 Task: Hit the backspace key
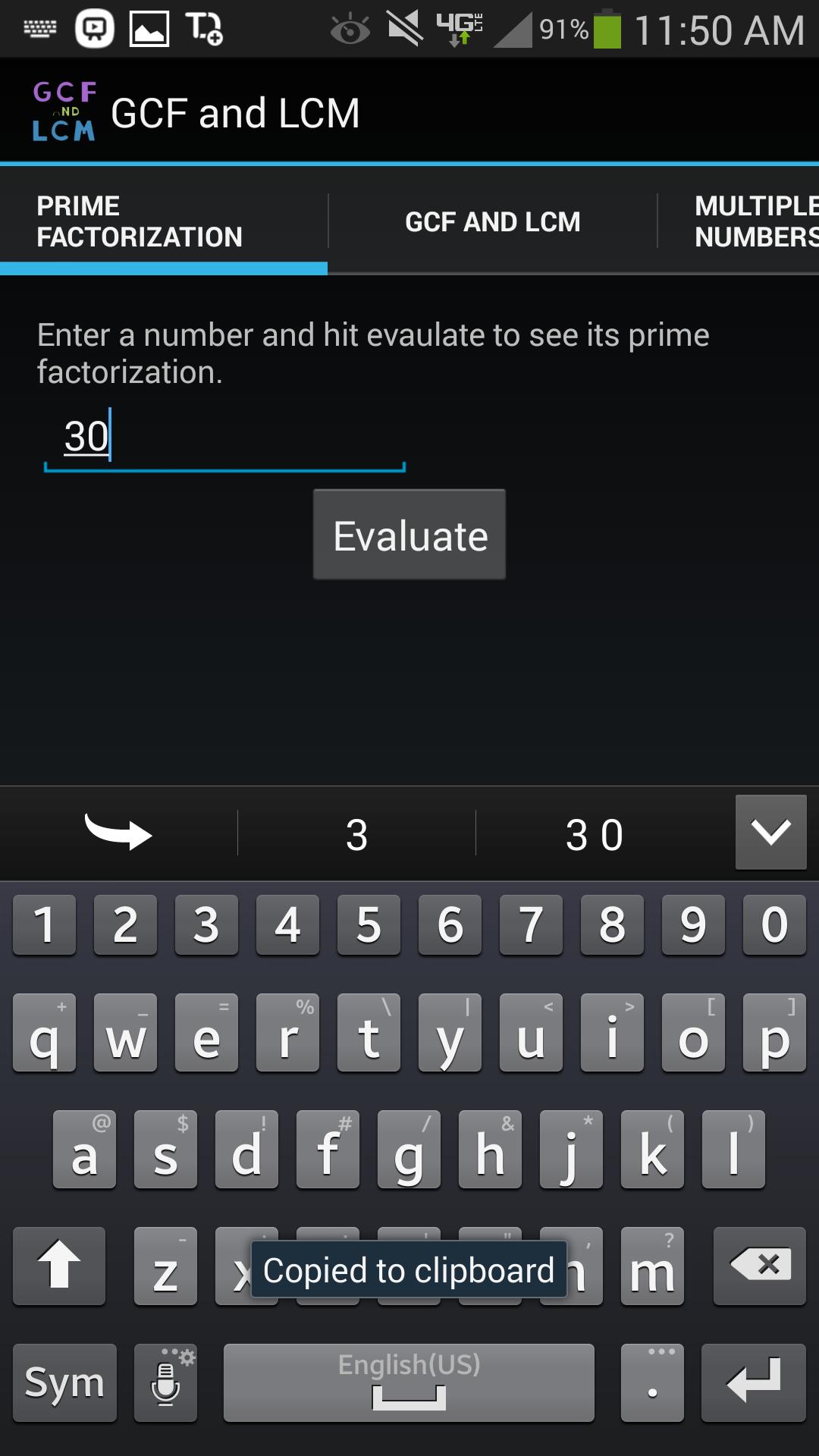[759, 1266]
